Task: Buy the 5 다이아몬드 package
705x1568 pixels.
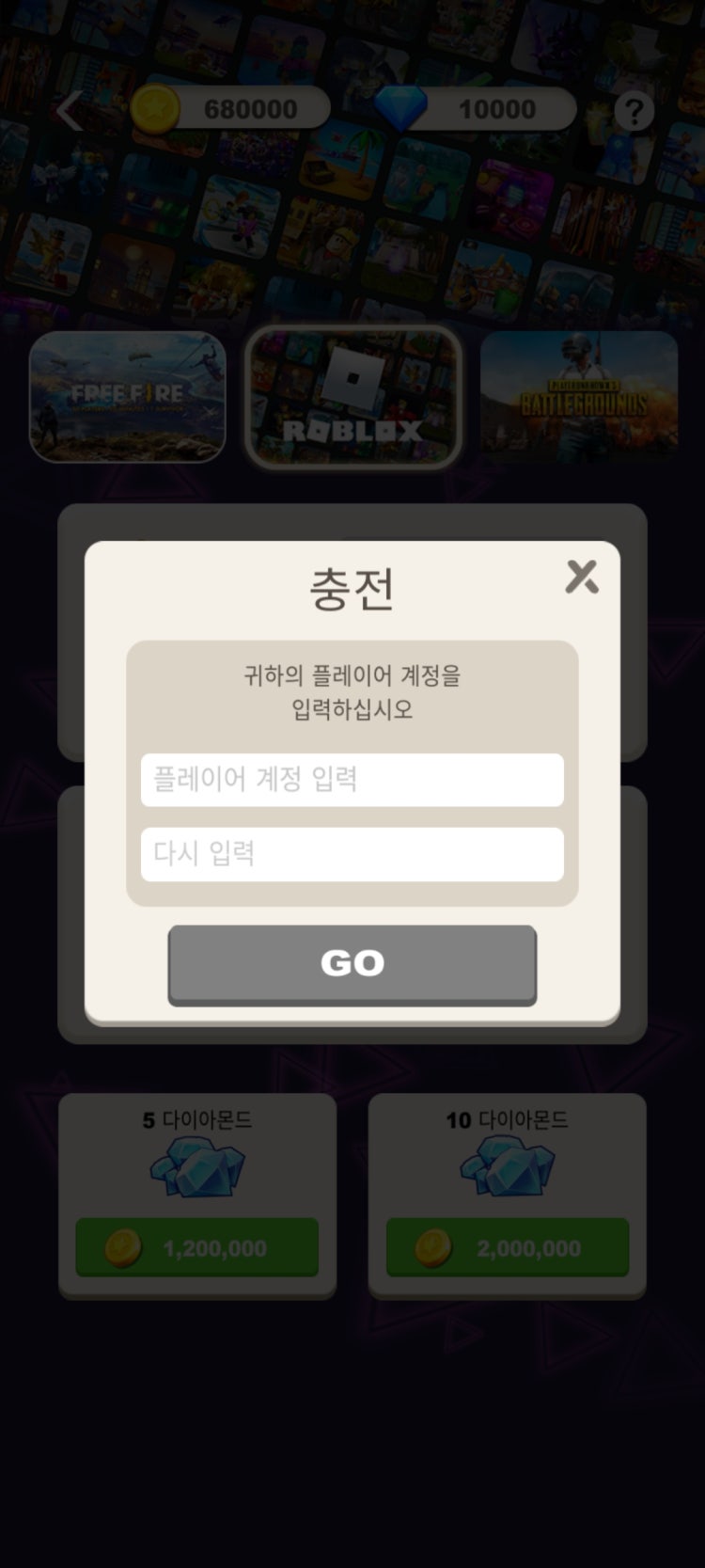Action: click(197, 1248)
